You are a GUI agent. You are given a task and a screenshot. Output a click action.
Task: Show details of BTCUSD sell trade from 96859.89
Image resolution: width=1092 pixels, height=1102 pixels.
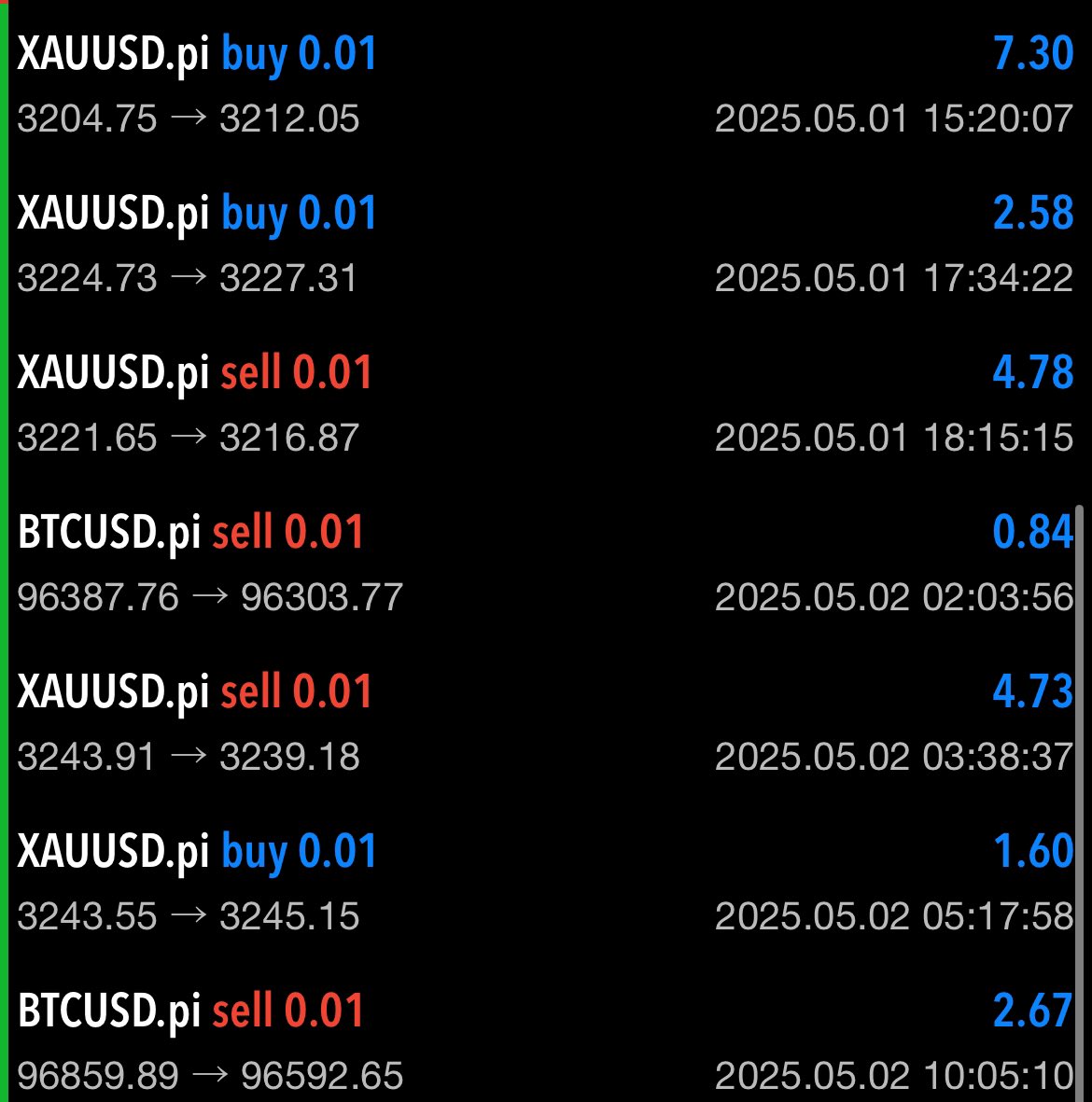546,1042
